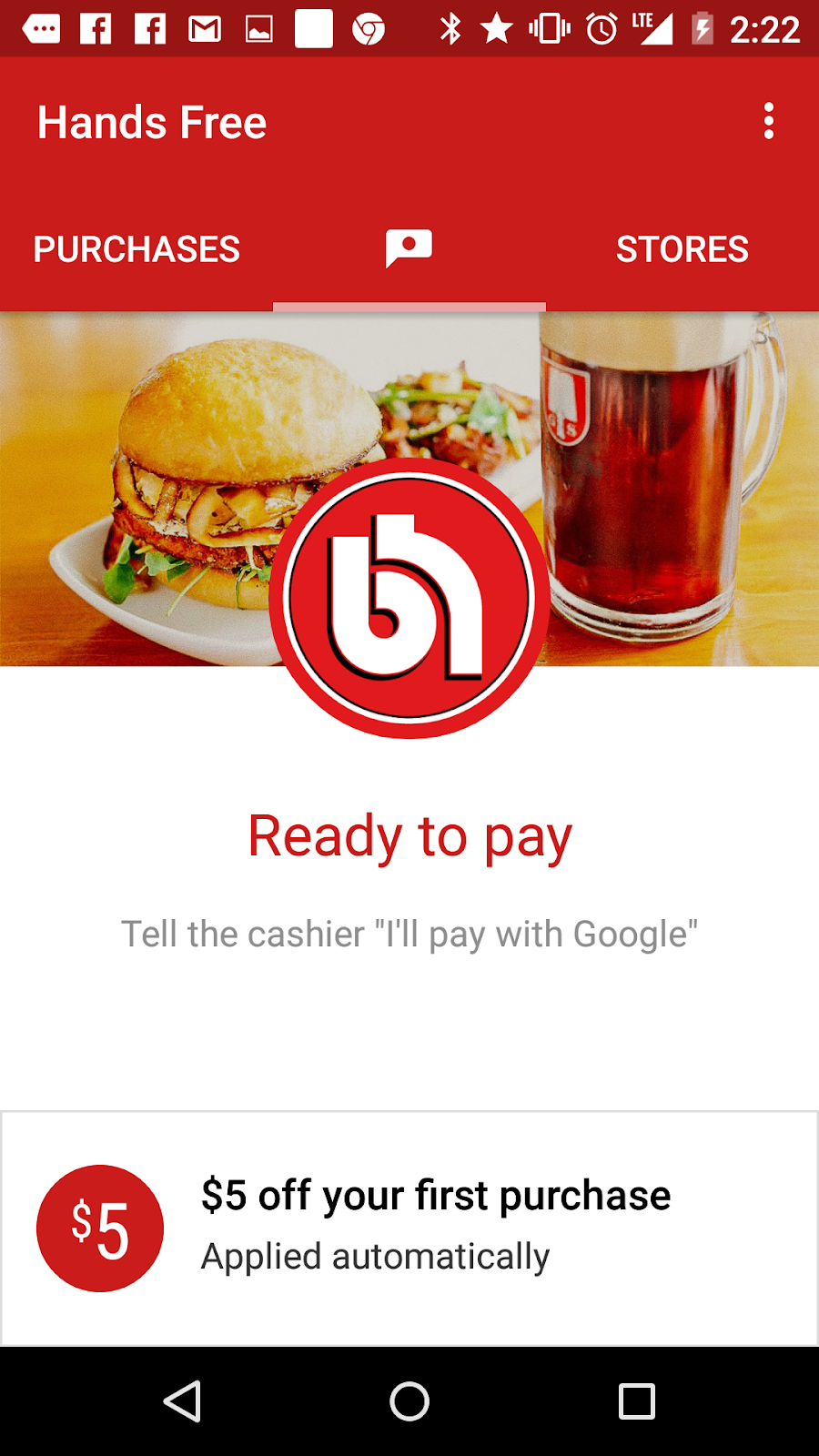Switch to the Stores tab

pyautogui.click(x=682, y=249)
